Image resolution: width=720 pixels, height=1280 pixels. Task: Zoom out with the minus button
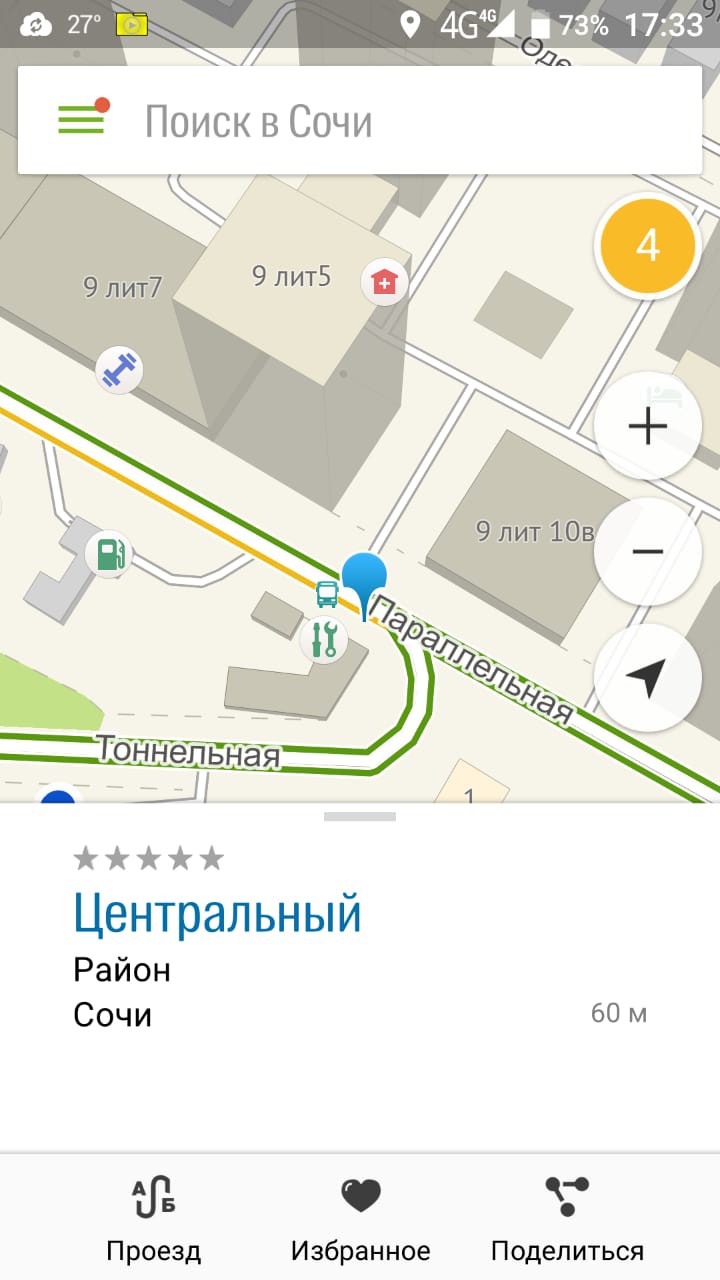pyautogui.click(x=647, y=551)
